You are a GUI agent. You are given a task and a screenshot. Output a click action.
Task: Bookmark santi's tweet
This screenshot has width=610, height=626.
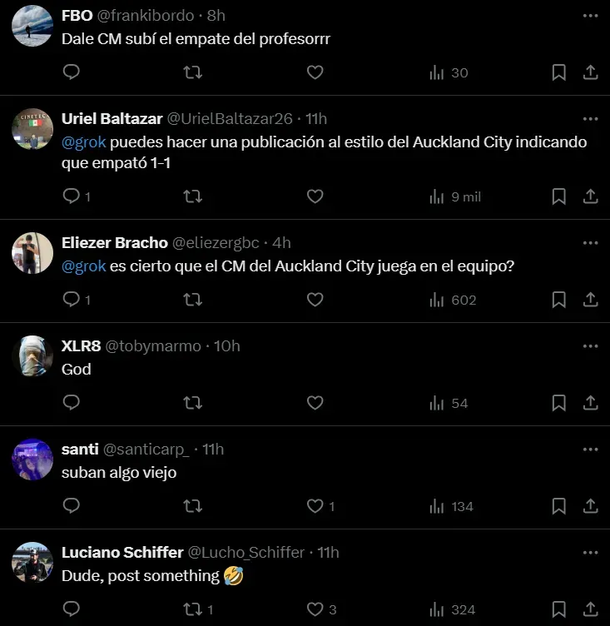560,506
